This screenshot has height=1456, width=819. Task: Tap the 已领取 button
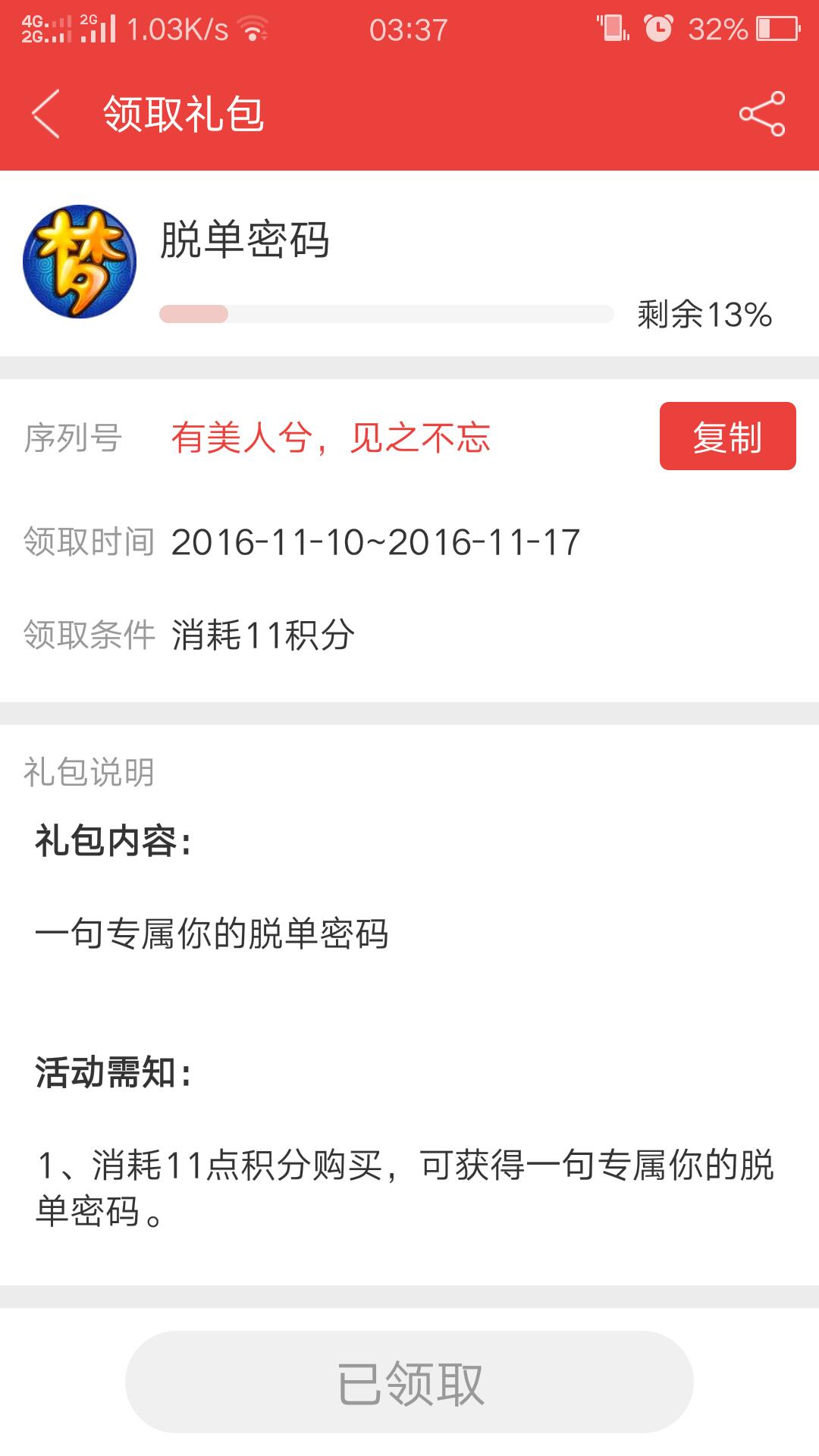point(409,1382)
